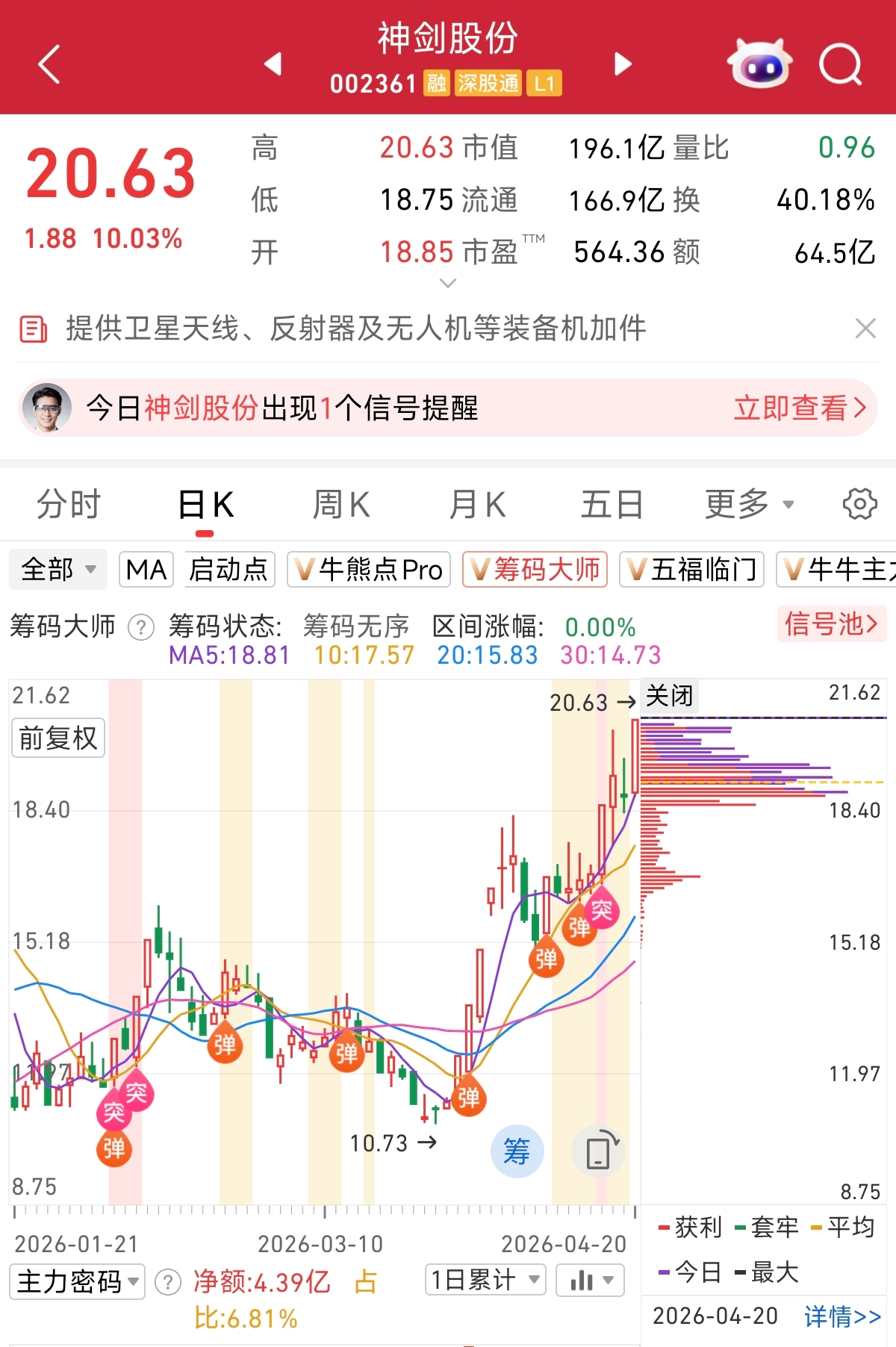
Task: Switch to the next stock
Action: pos(622,64)
